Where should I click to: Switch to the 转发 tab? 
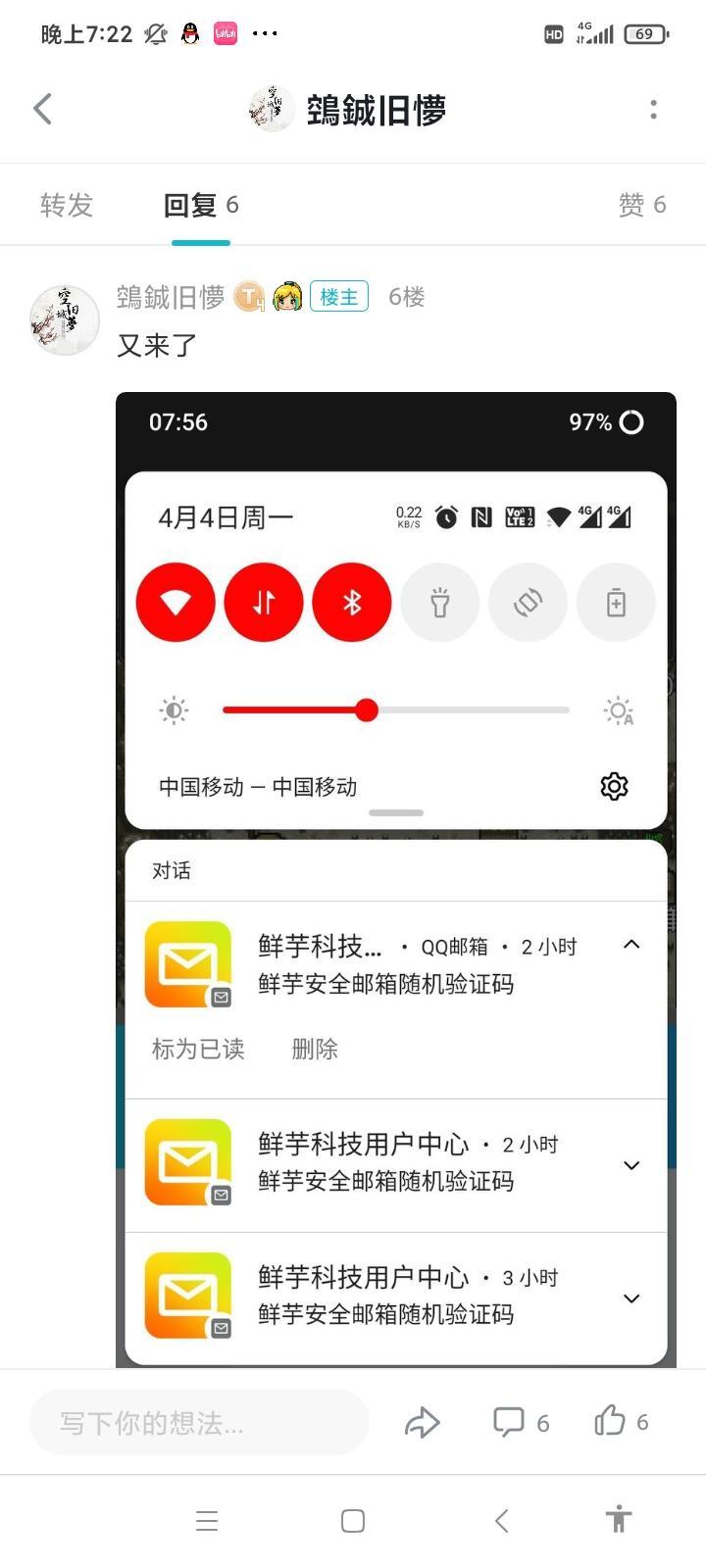point(66,205)
